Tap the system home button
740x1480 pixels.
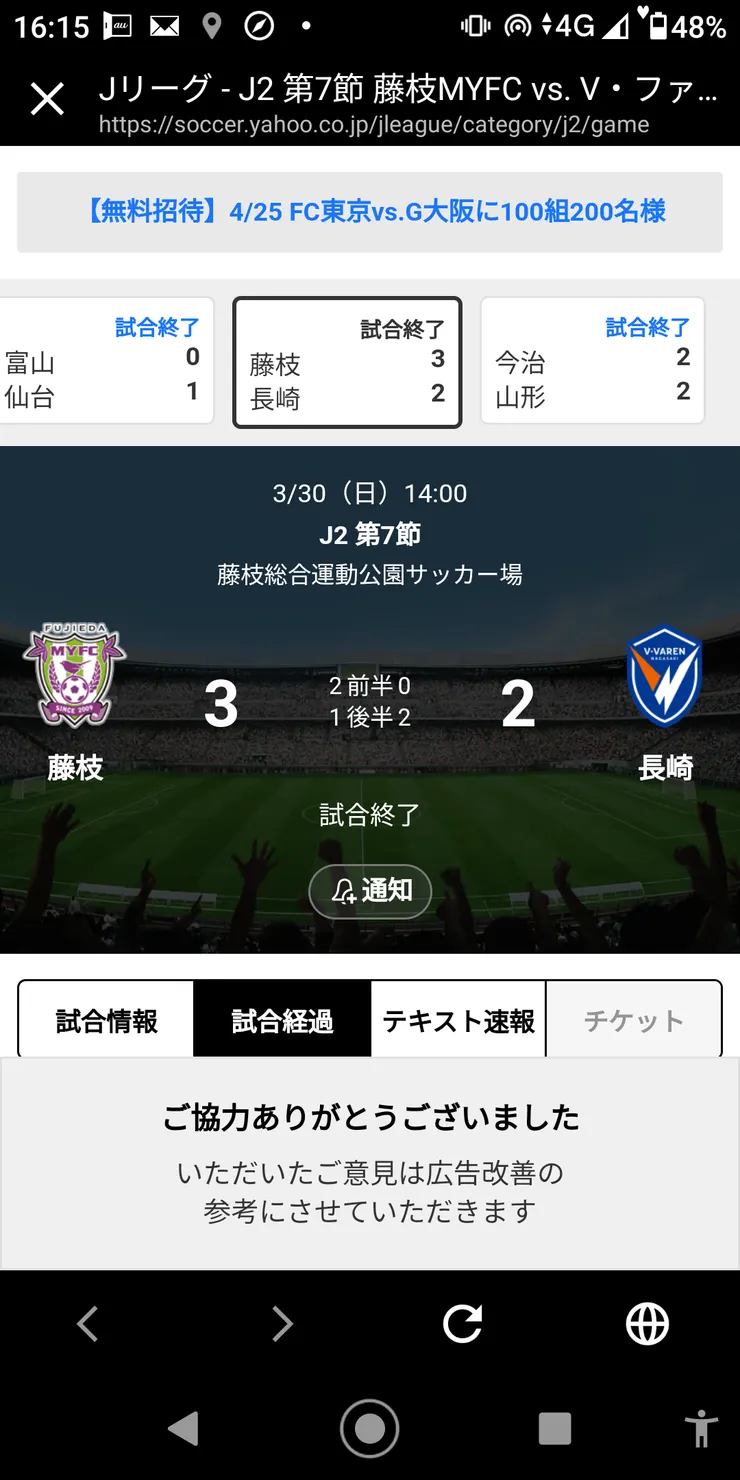[x=370, y=1428]
